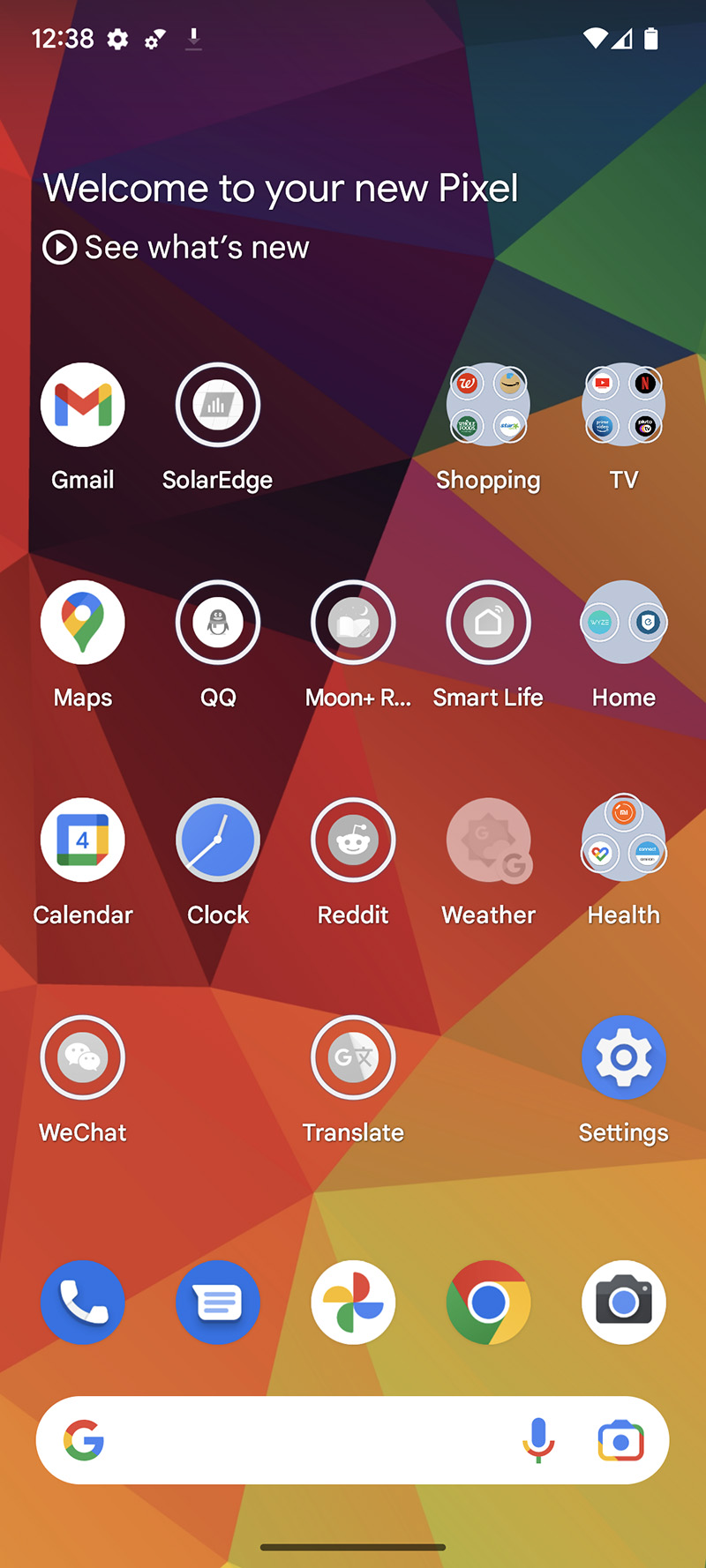Image resolution: width=706 pixels, height=1568 pixels.
Task: Launch SolarEdge app
Action: [x=218, y=405]
